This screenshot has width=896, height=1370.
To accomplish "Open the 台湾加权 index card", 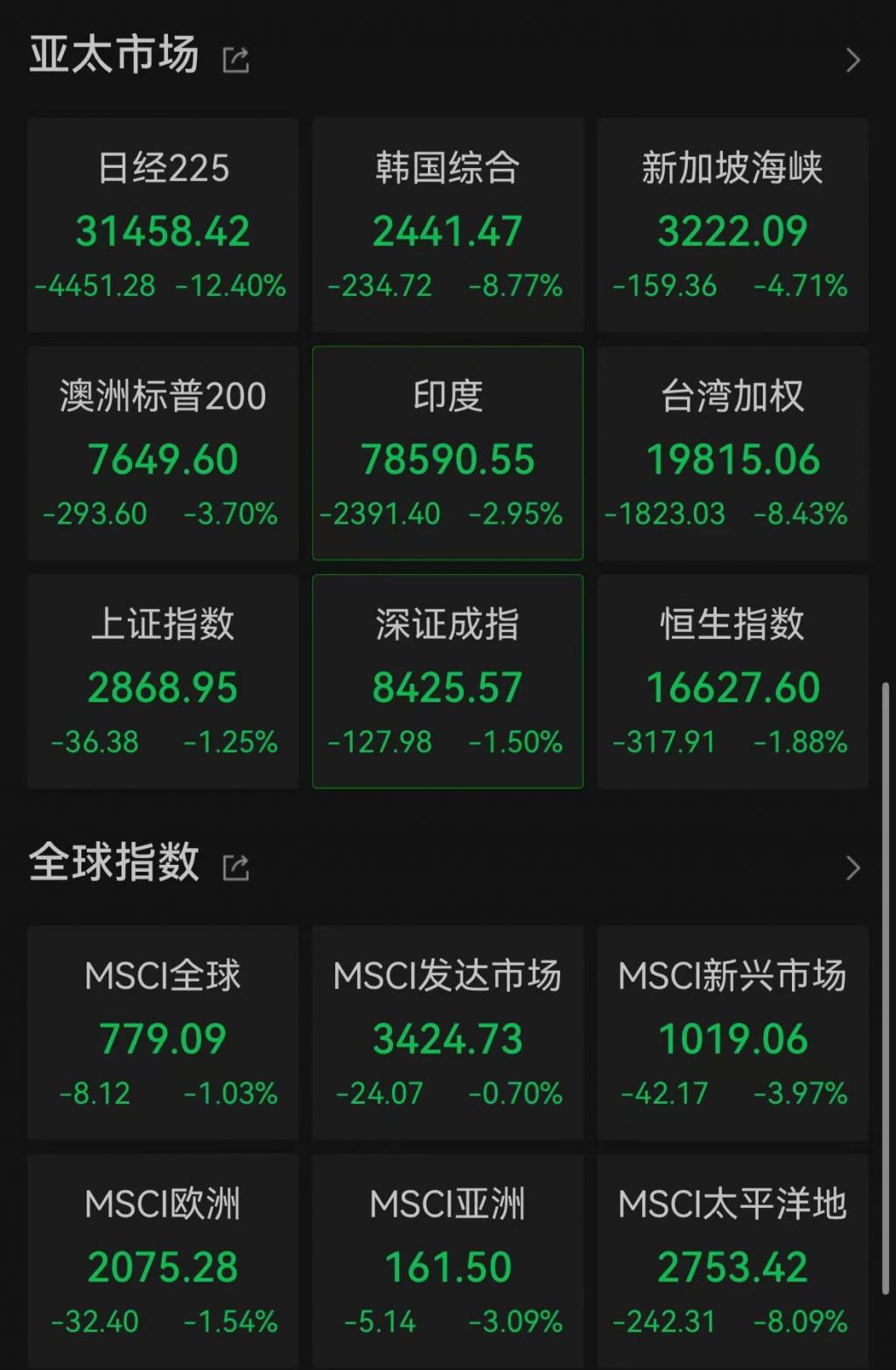I will click(732, 453).
